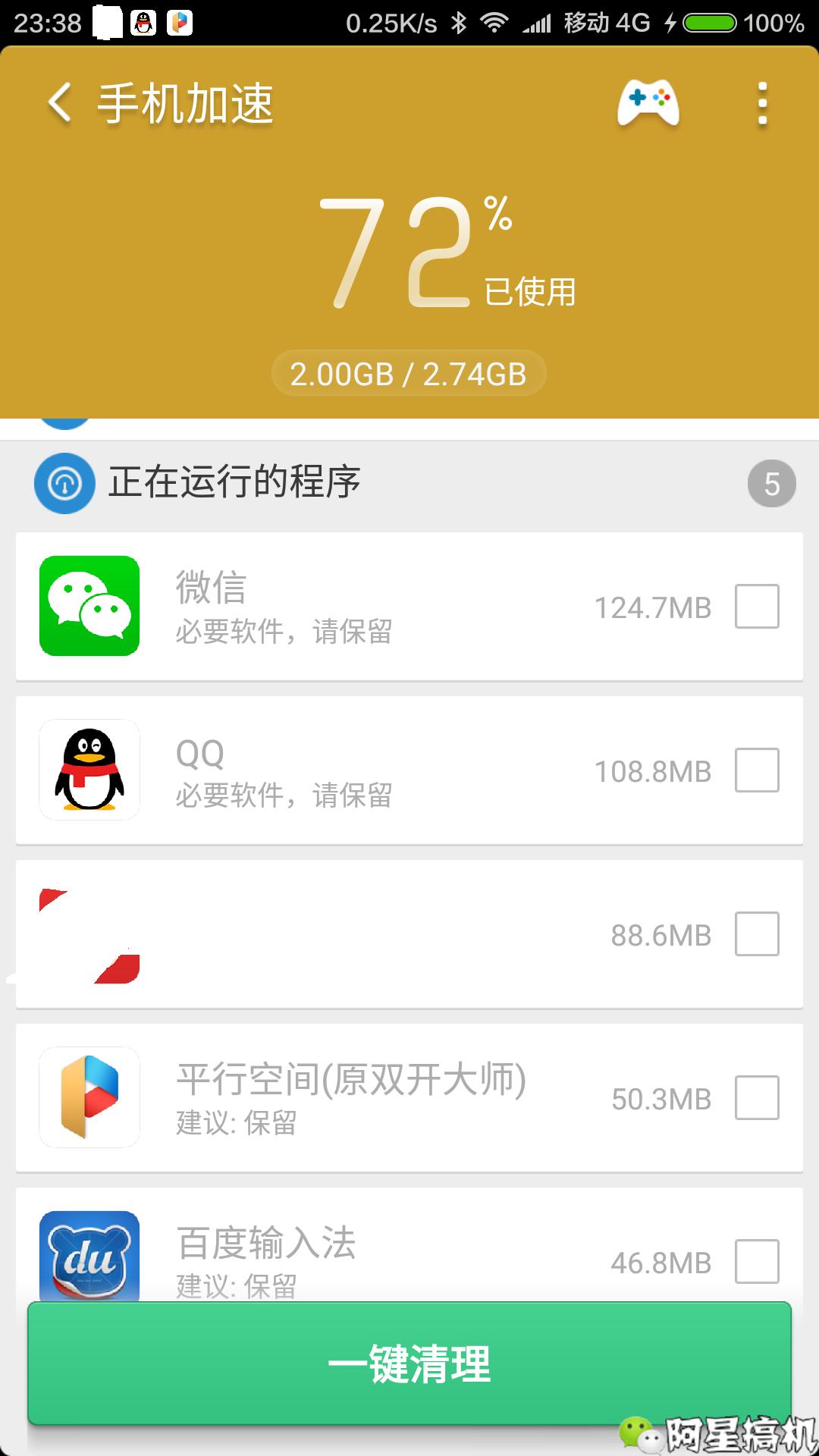
Task: Tap the QQ penguin app icon
Action: point(89,770)
